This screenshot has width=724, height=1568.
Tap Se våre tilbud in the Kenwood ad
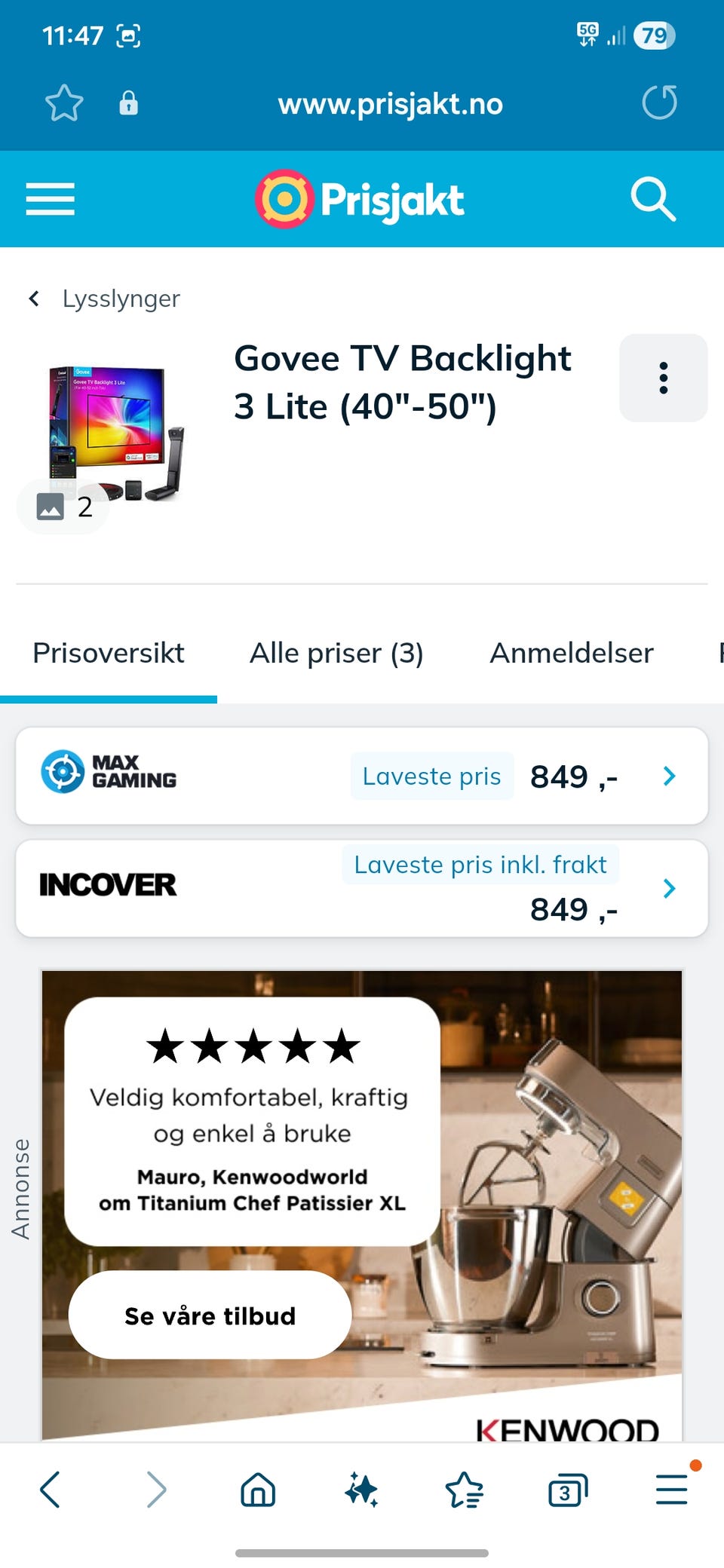(x=209, y=1315)
